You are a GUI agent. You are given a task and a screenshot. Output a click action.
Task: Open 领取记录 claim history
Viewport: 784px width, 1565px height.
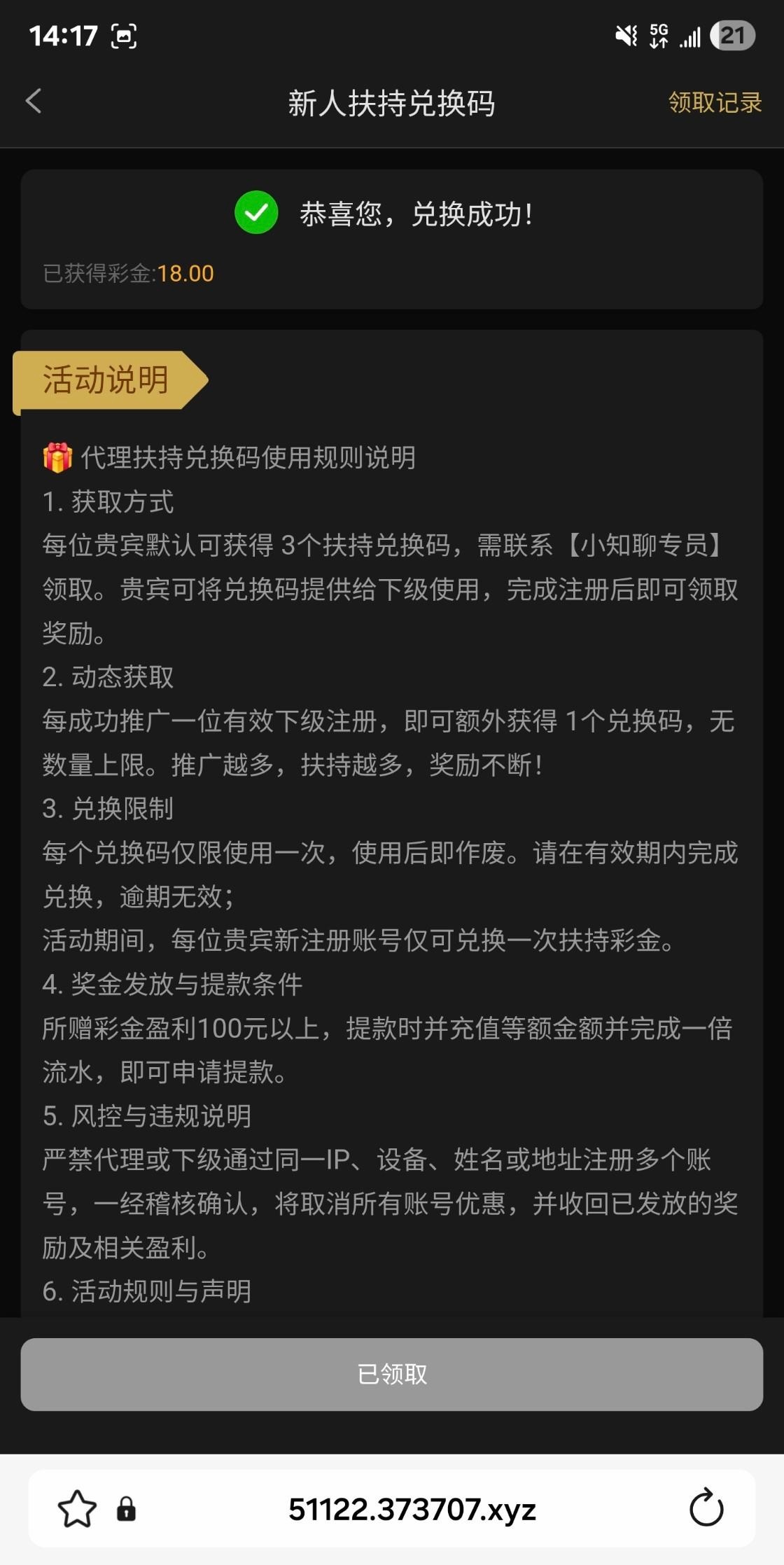[715, 103]
